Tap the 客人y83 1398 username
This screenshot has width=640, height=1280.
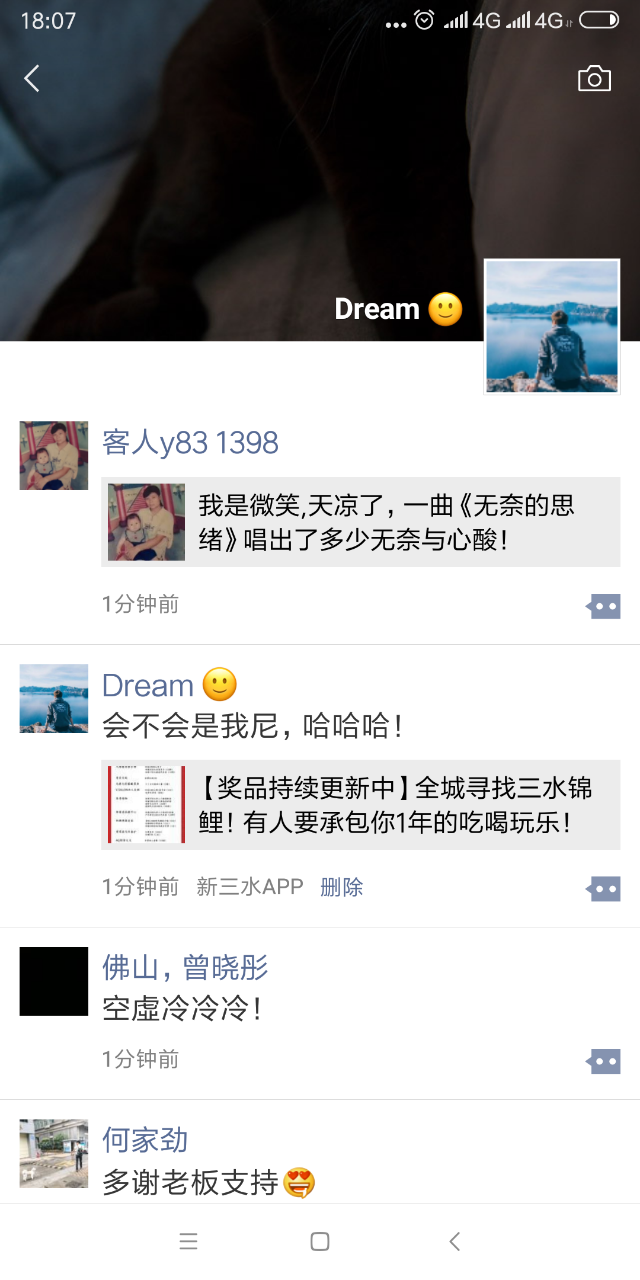[190, 442]
